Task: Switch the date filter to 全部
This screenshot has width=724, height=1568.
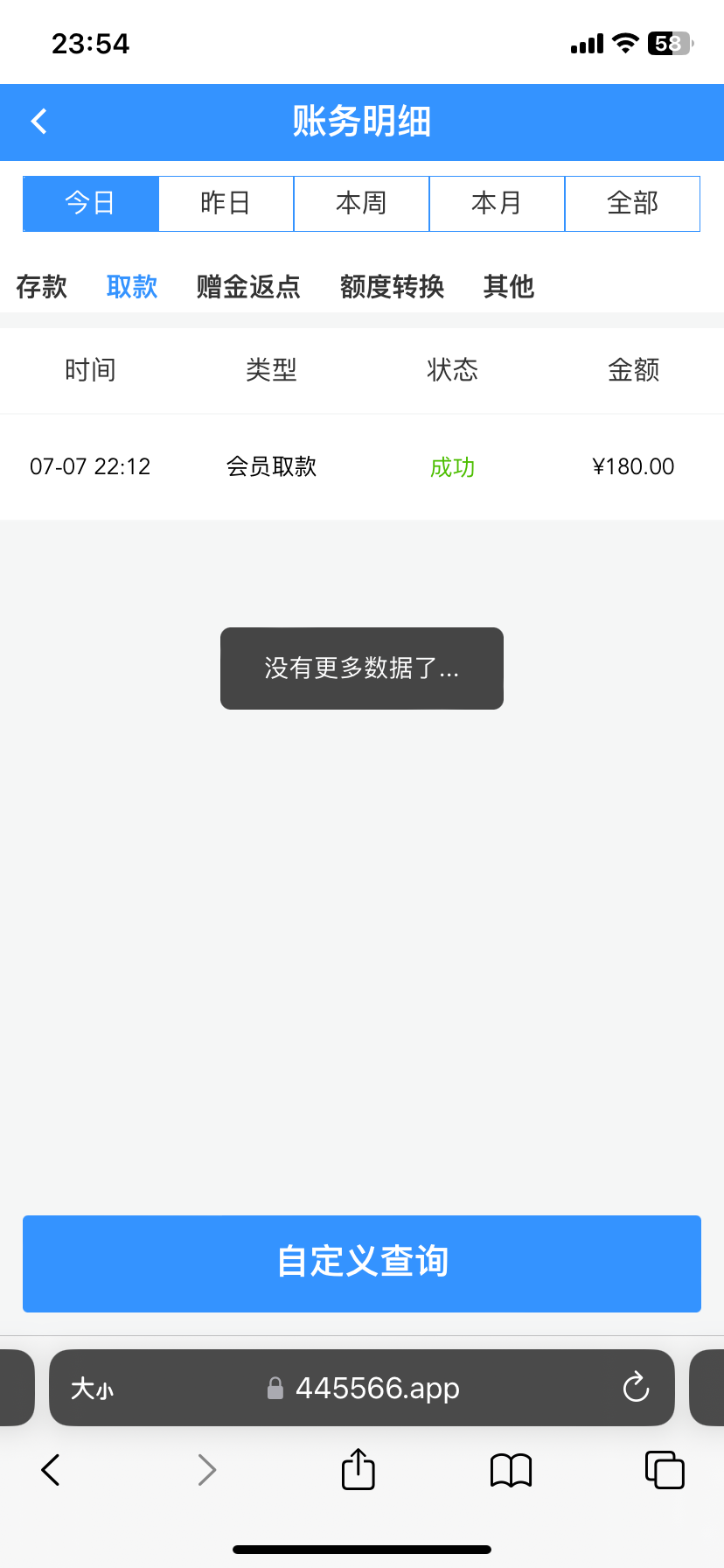Action: click(x=632, y=203)
